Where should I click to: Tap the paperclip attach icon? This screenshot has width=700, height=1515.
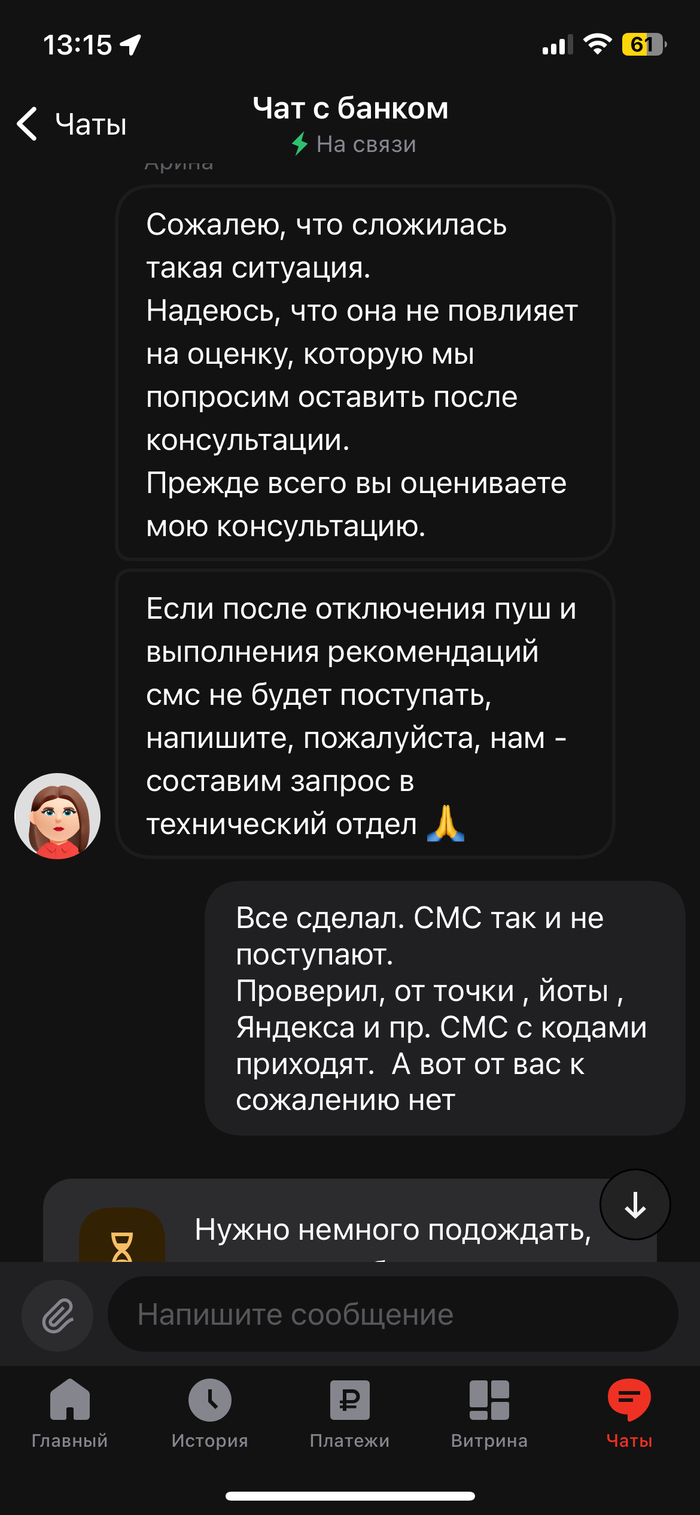point(58,1315)
